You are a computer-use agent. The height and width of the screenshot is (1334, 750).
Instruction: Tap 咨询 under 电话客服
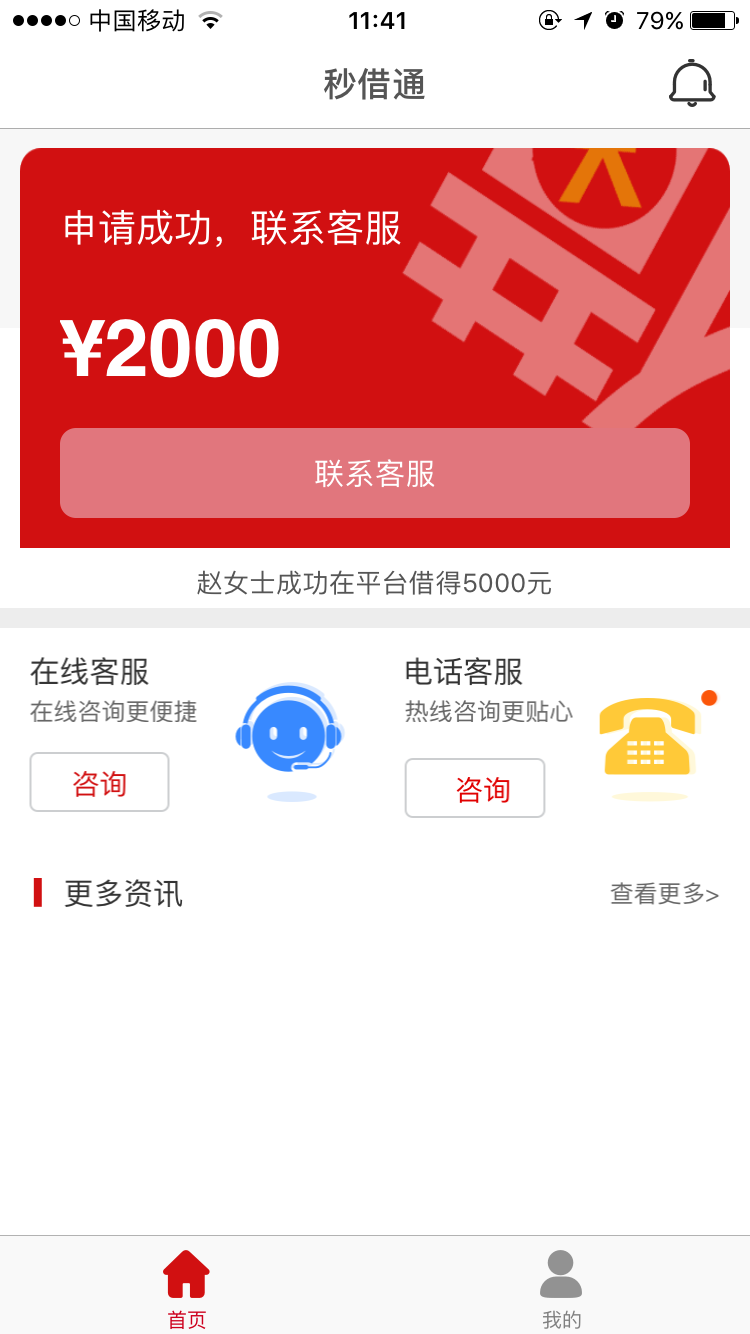[475, 788]
